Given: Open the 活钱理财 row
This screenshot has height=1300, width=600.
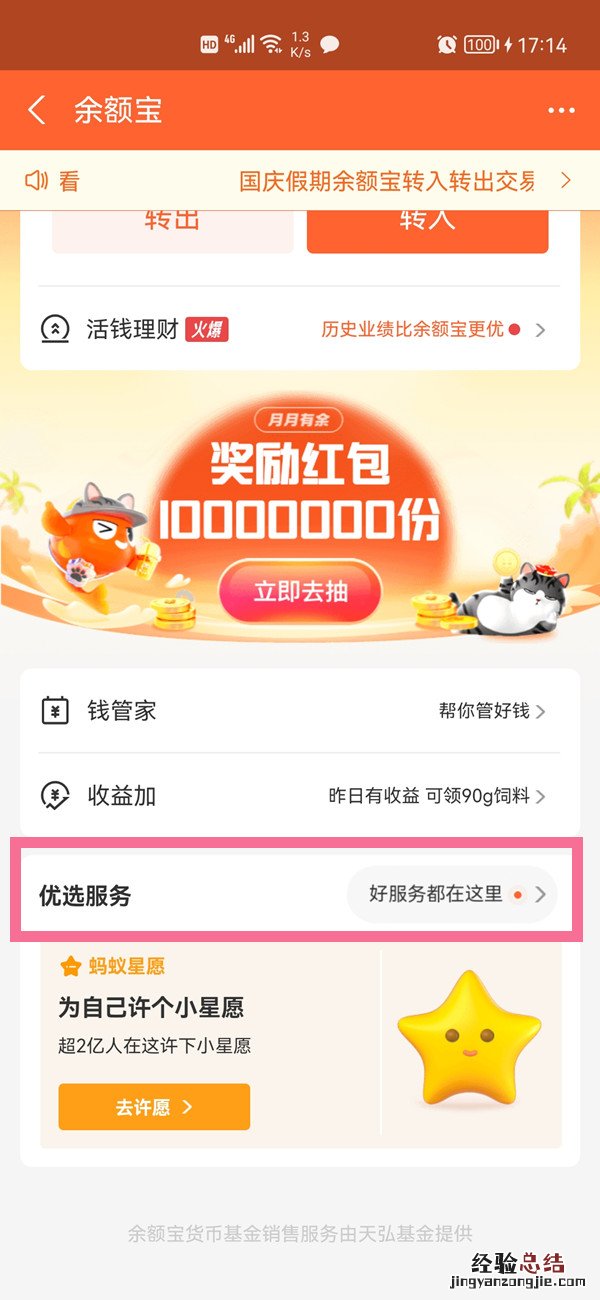Looking at the screenshot, I should pos(298,329).
